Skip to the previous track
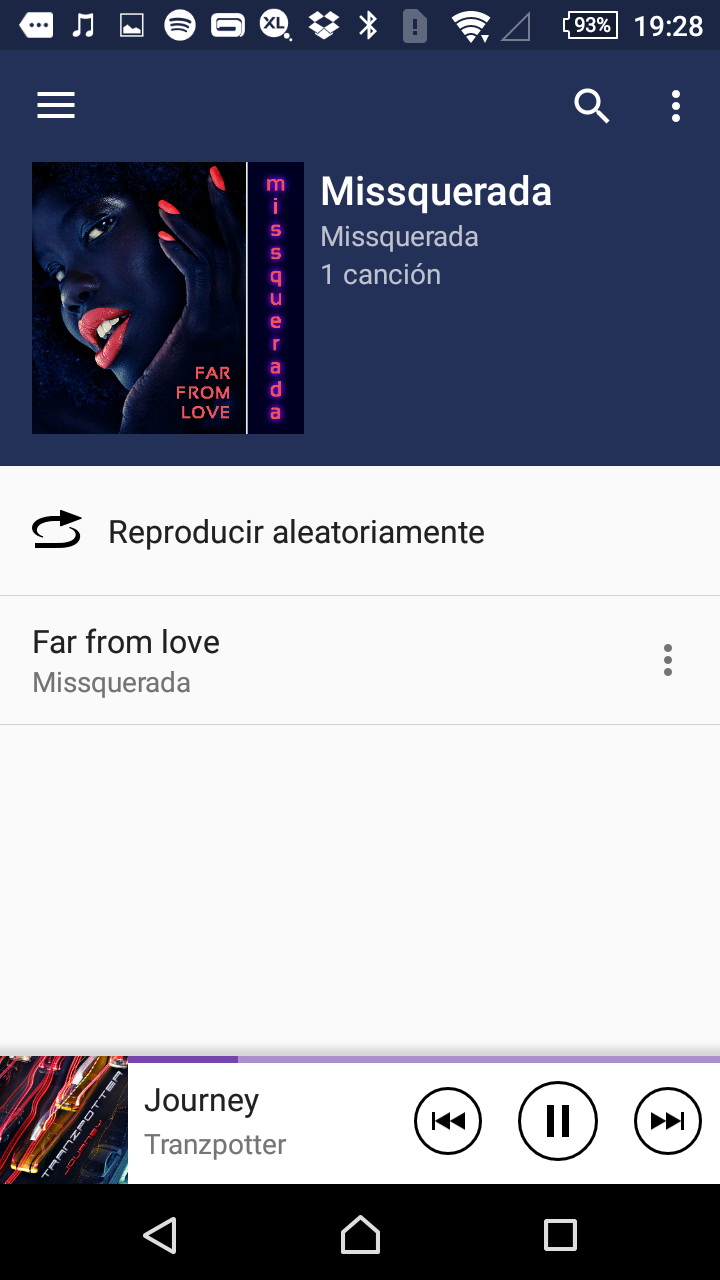Viewport: 720px width, 1280px height. click(x=448, y=1121)
